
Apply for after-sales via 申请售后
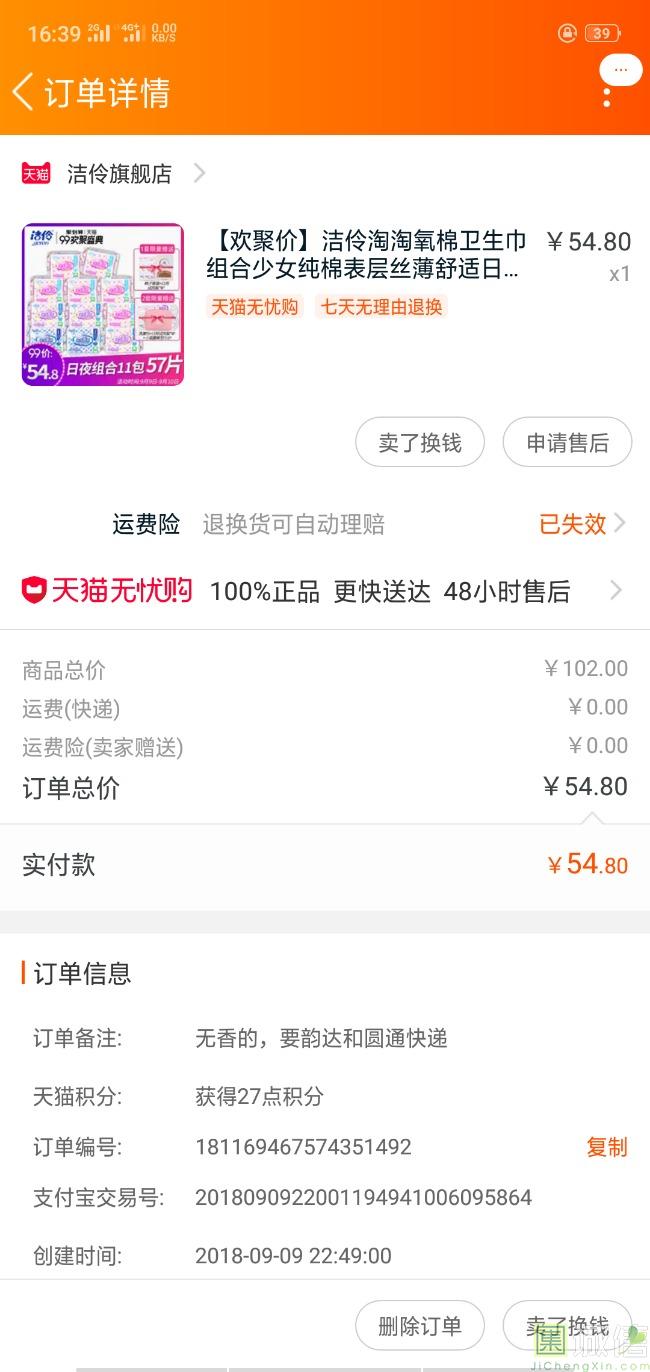[x=567, y=443]
